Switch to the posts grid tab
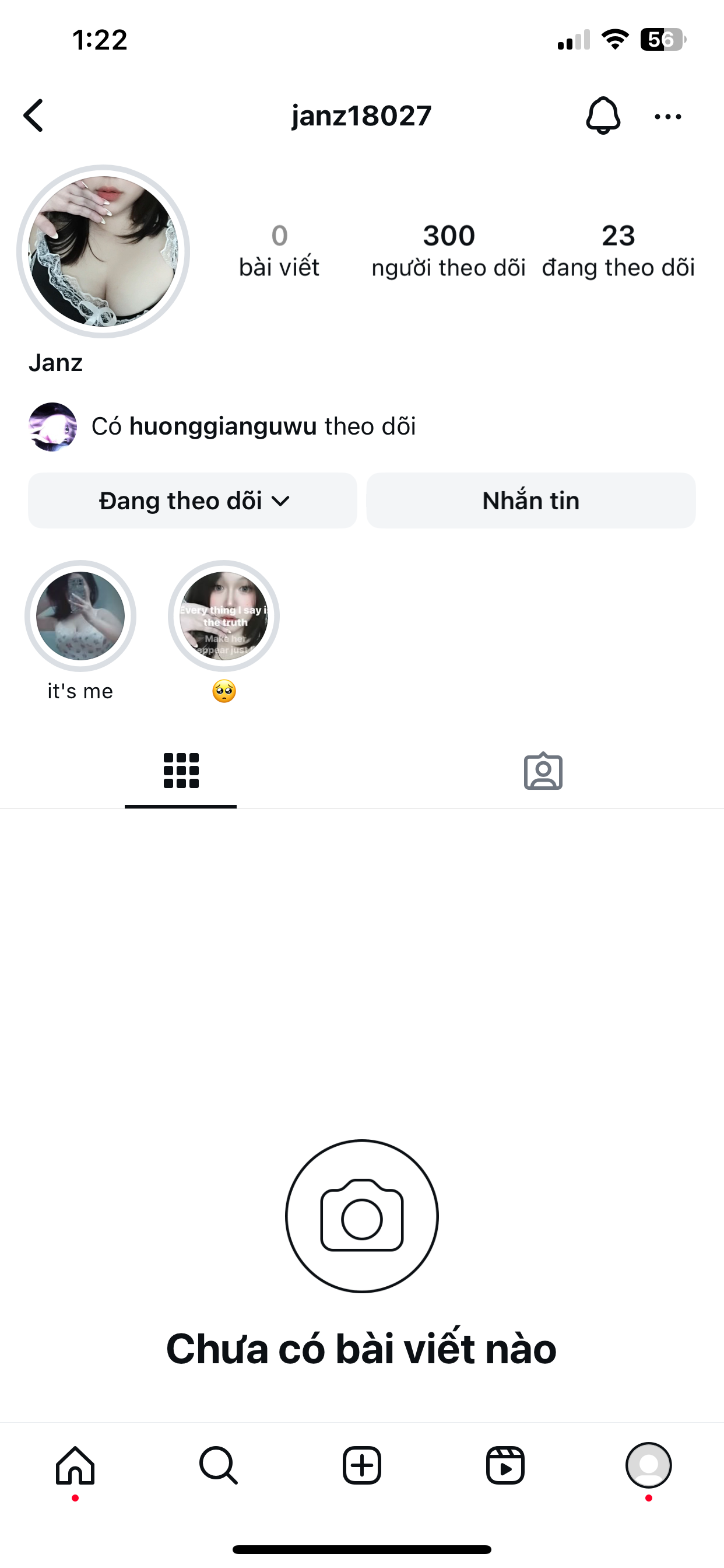Viewport: 724px width, 1568px height. point(181,771)
